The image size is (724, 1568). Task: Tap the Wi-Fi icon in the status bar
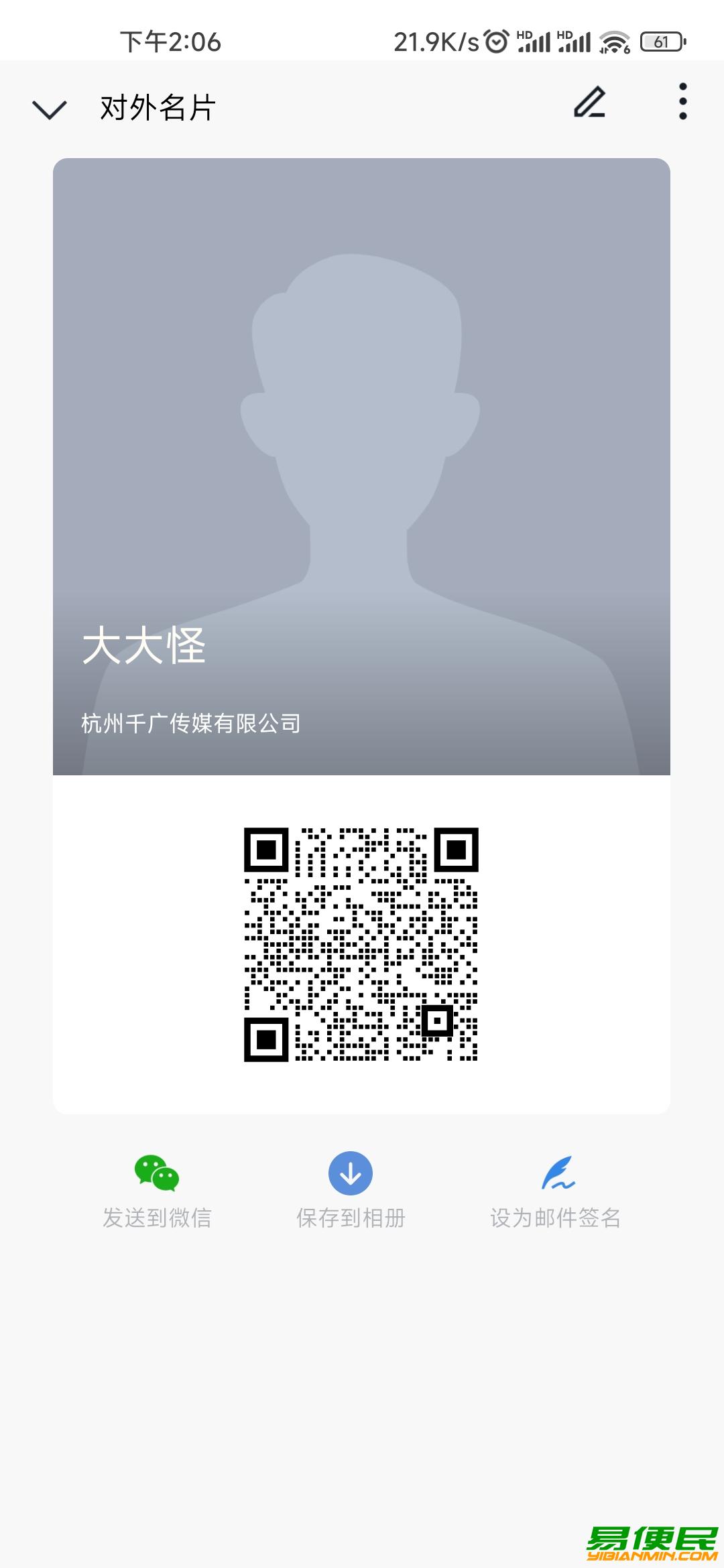614,42
